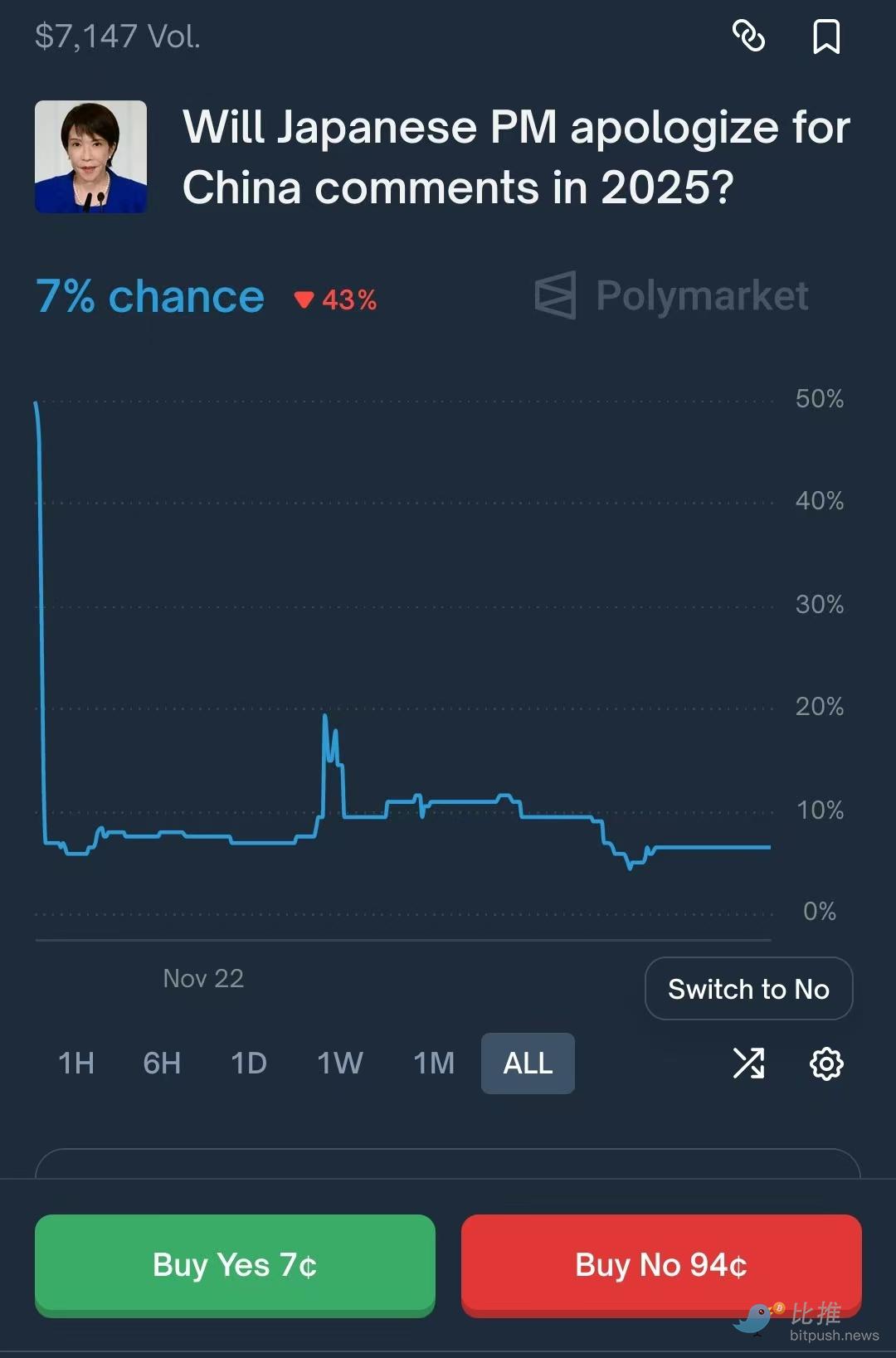
Task: Buy No at 94¢
Action: click(x=661, y=1265)
